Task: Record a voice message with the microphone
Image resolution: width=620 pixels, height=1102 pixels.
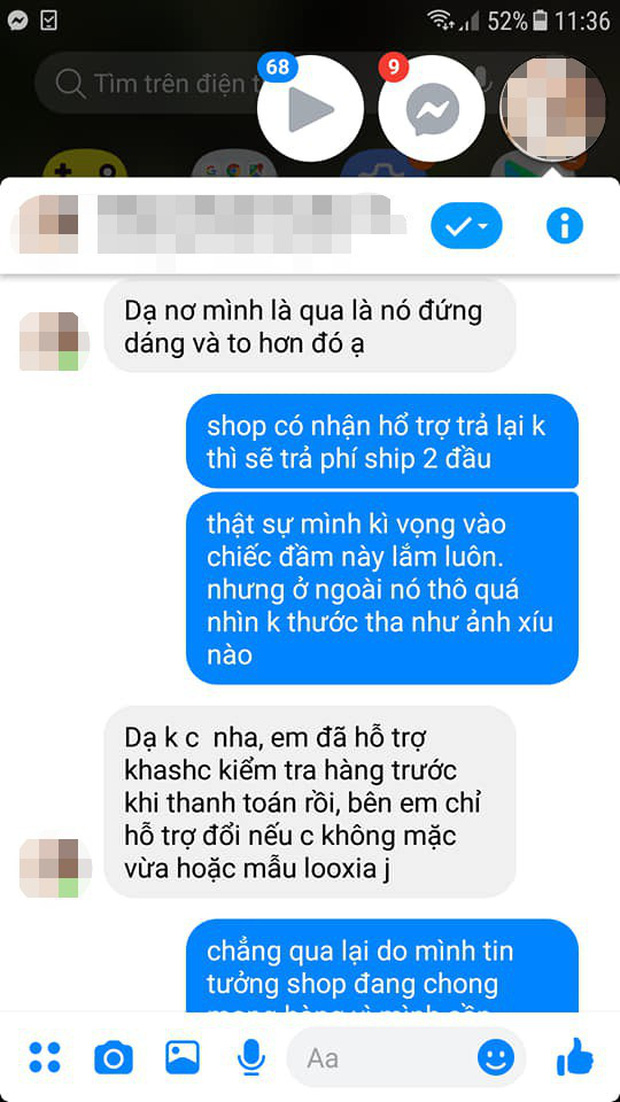Action: (250, 1057)
